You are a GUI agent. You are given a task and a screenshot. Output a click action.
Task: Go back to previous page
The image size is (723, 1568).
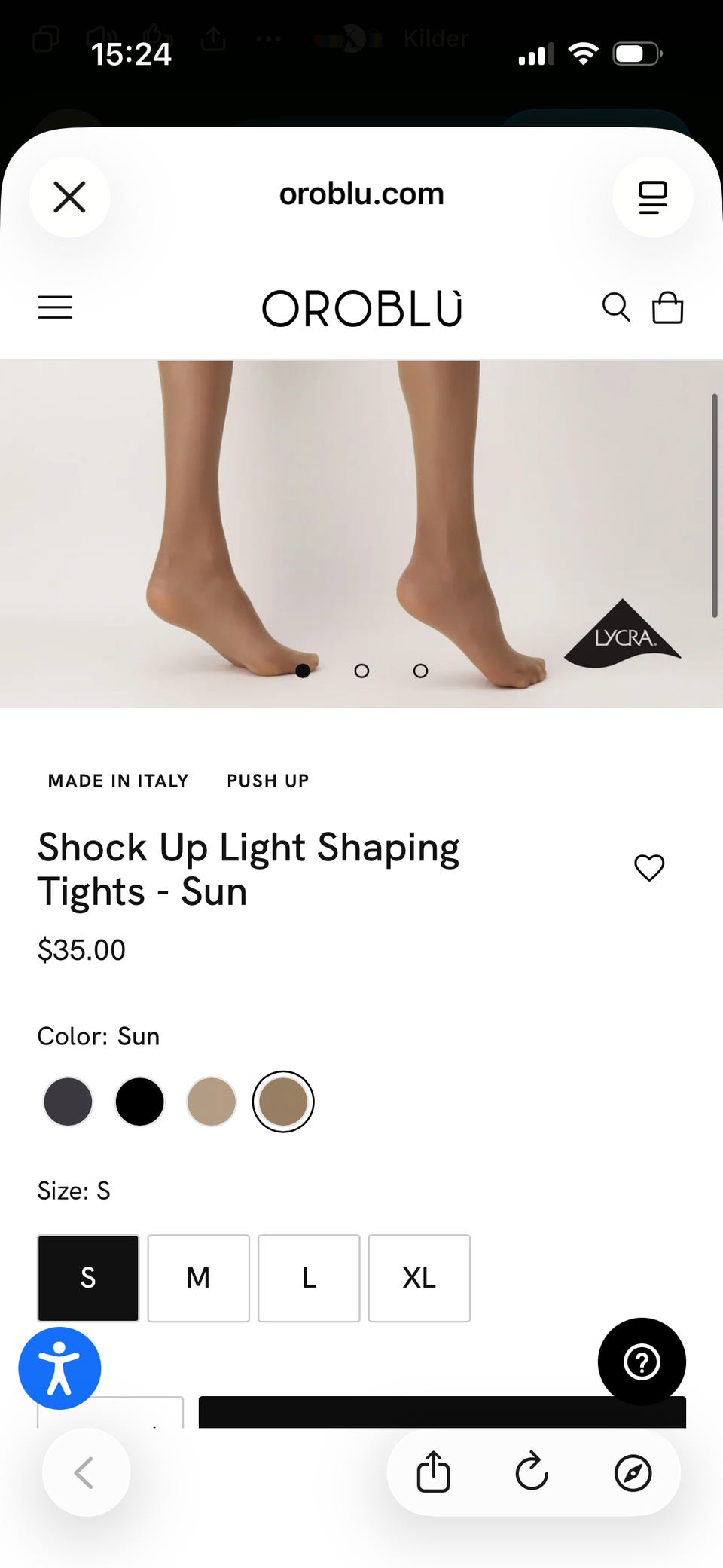(x=86, y=1472)
